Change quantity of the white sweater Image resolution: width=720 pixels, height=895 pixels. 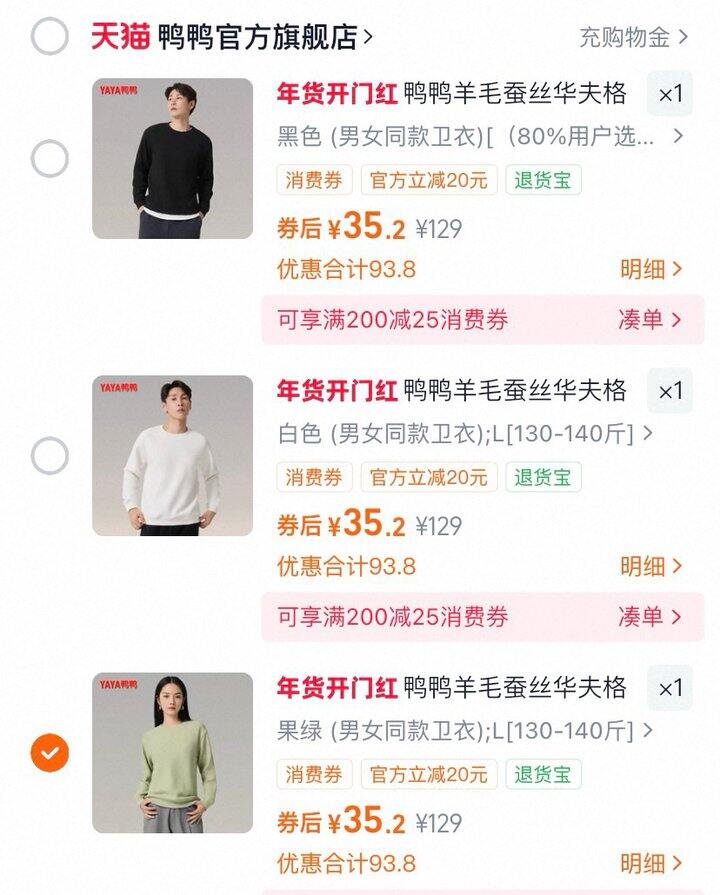point(669,391)
